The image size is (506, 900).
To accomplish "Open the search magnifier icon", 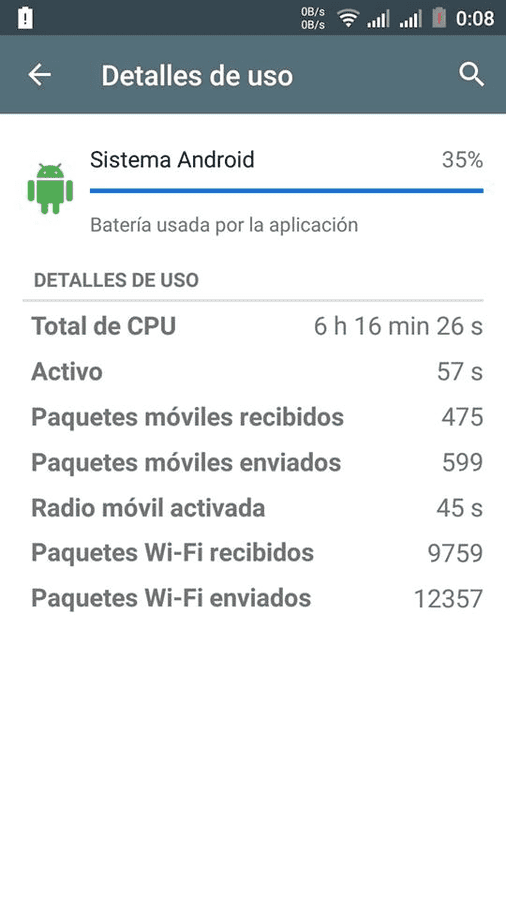I will (472, 75).
